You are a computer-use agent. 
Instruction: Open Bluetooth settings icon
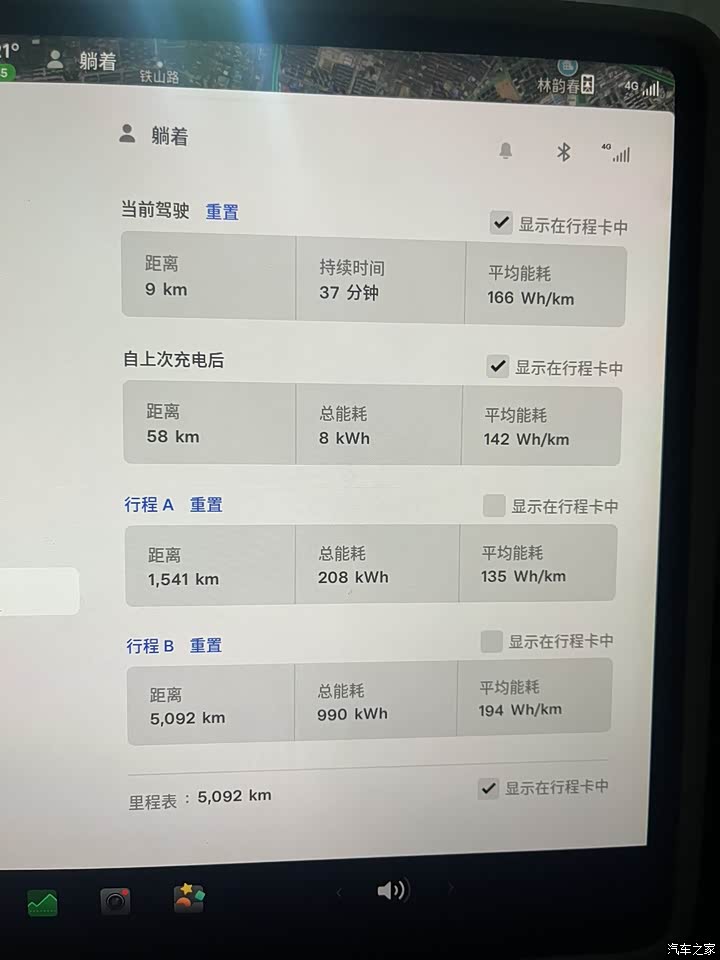click(563, 152)
